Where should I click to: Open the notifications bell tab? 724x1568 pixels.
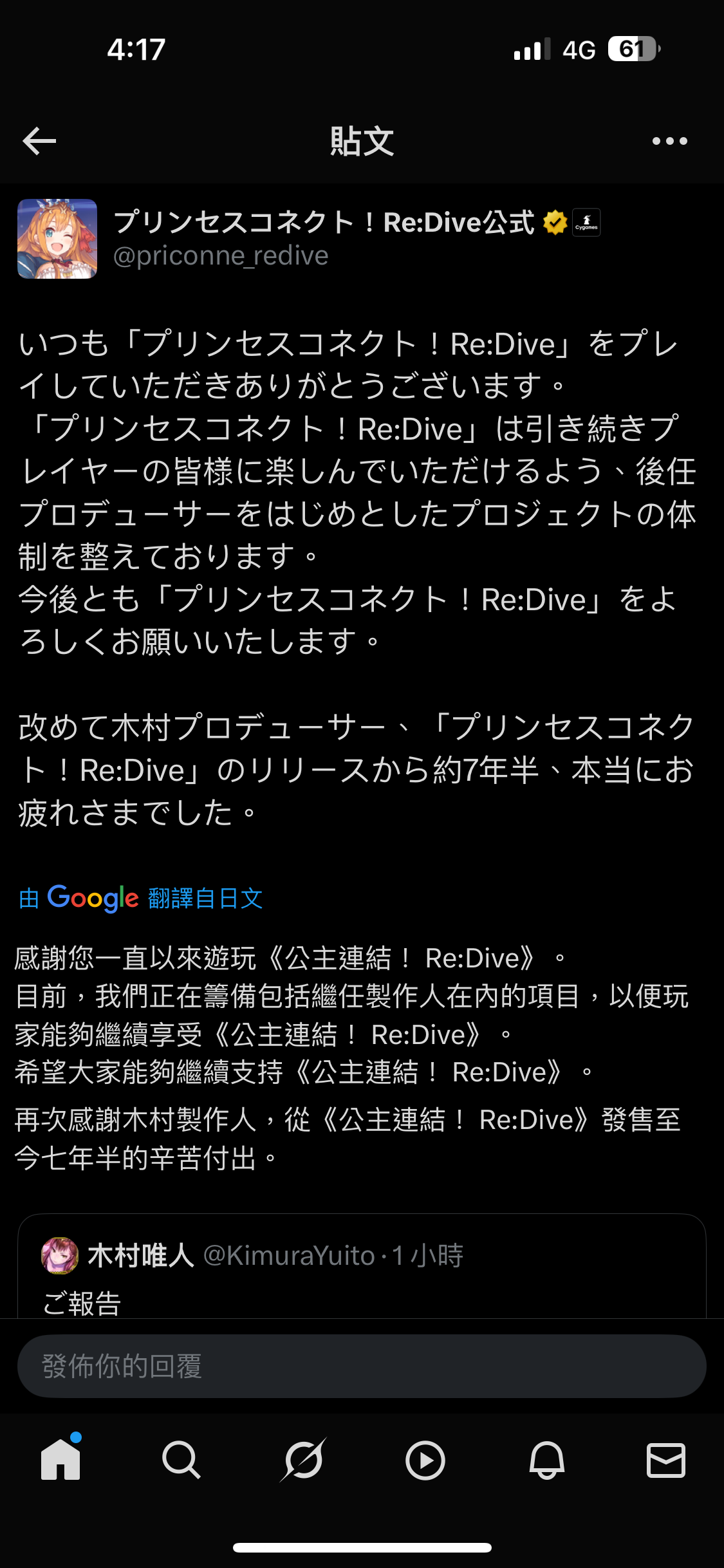coord(546,1460)
